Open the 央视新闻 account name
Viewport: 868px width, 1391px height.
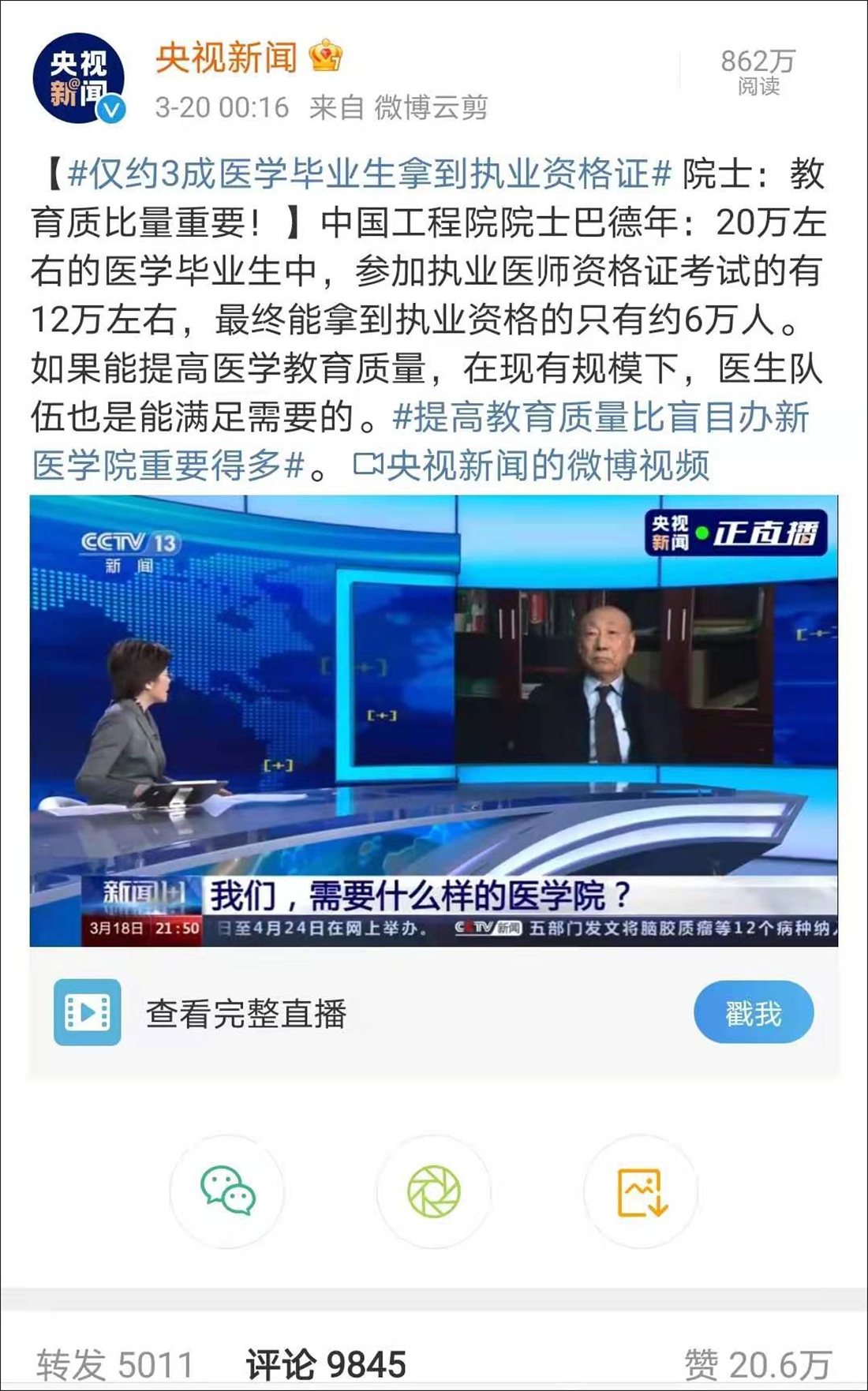tap(226, 57)
